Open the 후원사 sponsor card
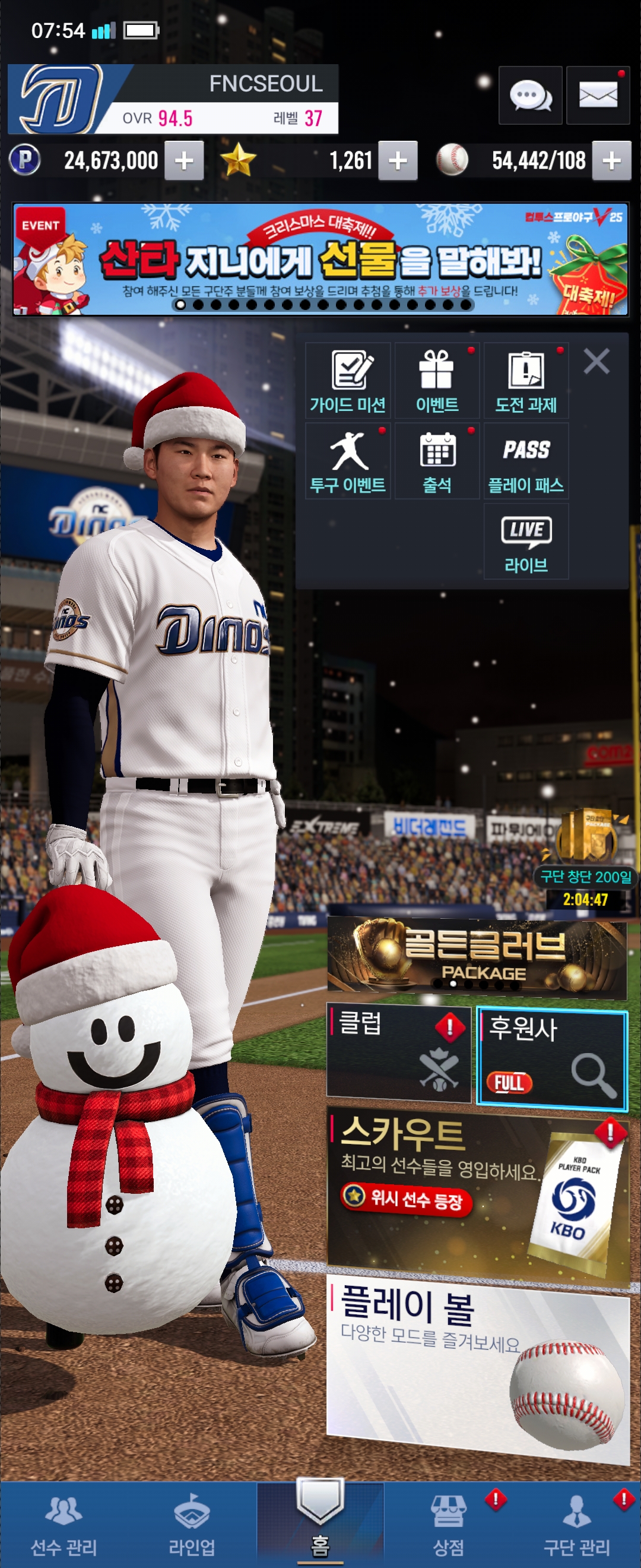 551,1058
